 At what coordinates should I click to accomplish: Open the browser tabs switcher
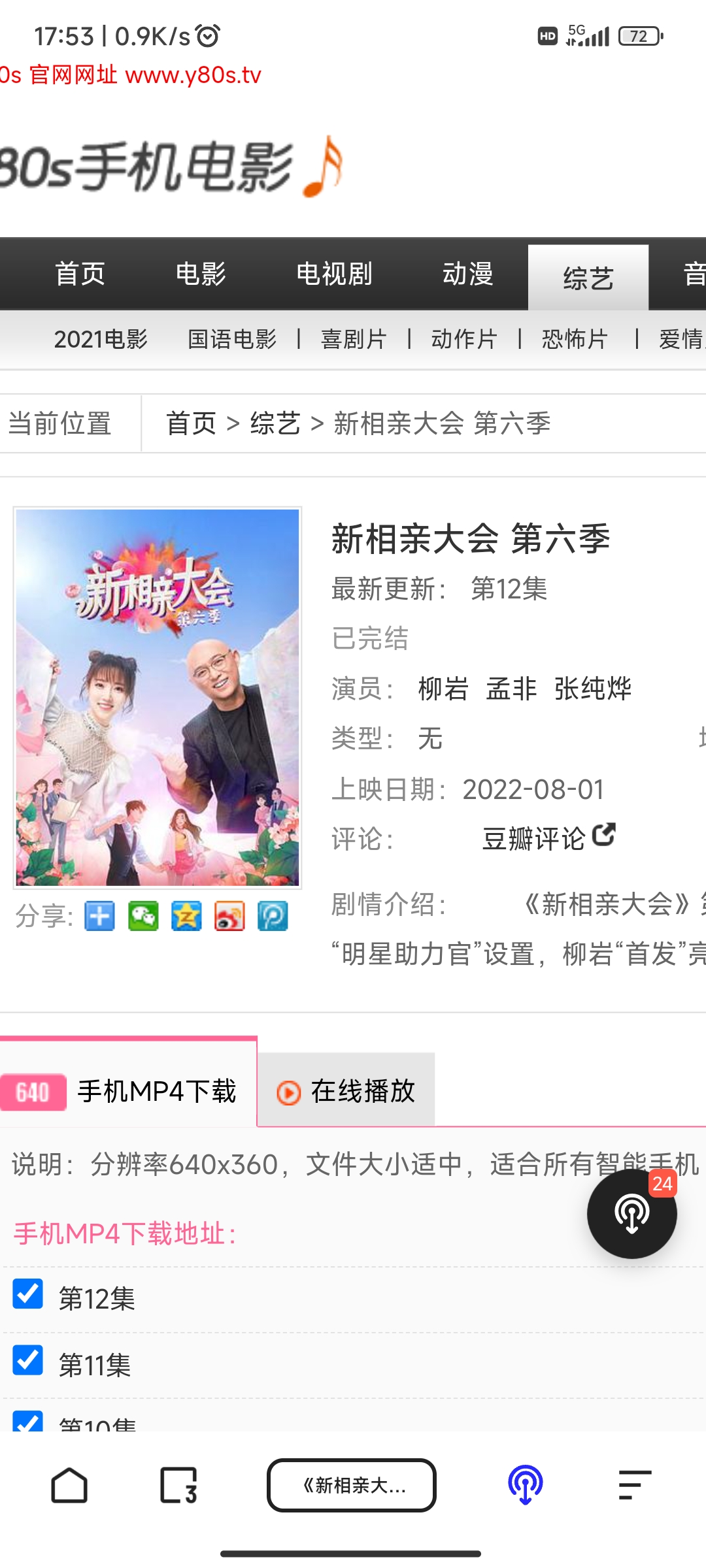pyautogui.click(x=178, y=1485)
